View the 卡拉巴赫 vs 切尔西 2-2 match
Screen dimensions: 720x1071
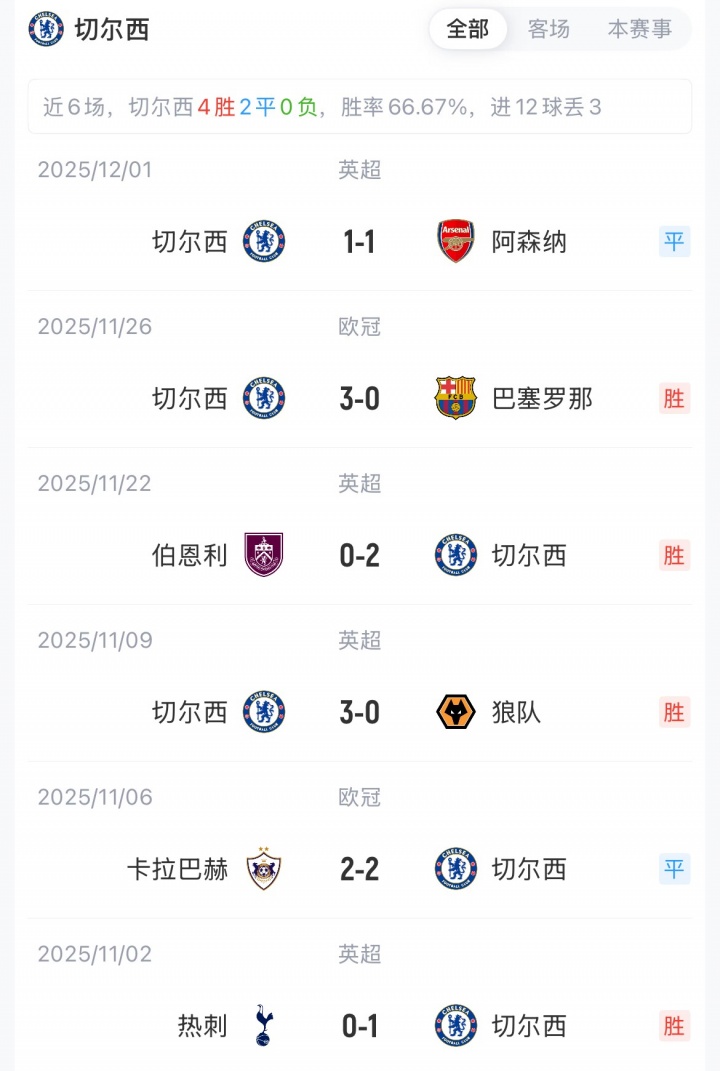tap(359, 869)
